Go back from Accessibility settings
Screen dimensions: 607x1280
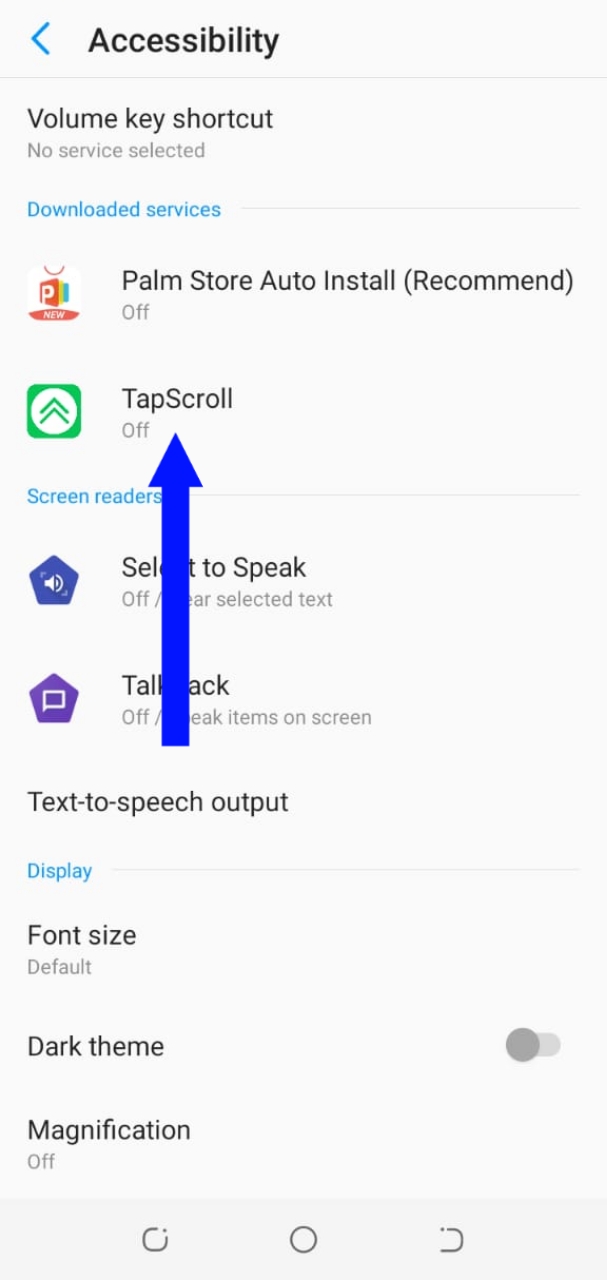point(41,40)
